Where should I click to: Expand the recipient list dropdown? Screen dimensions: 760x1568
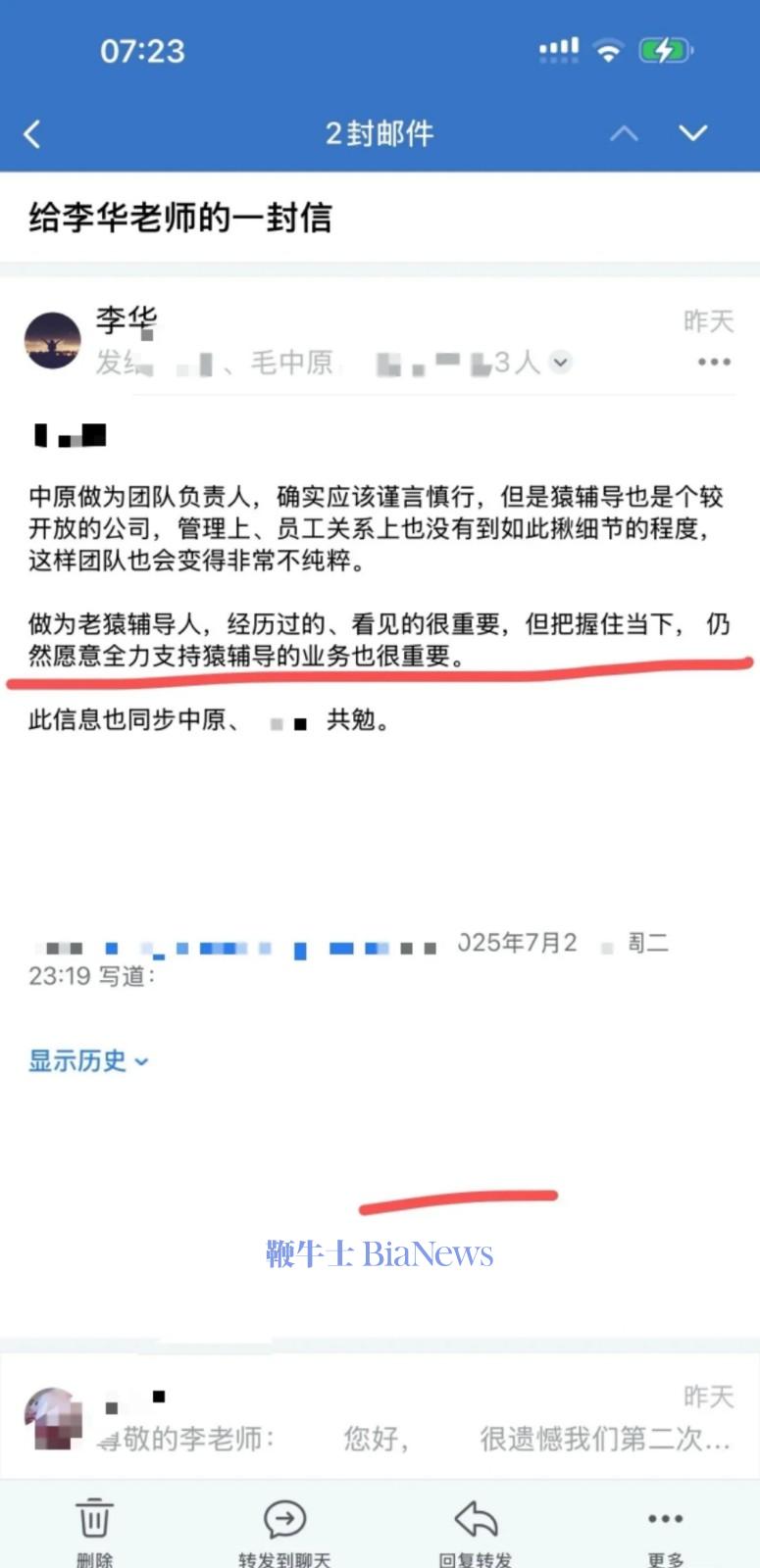(561, 362)
